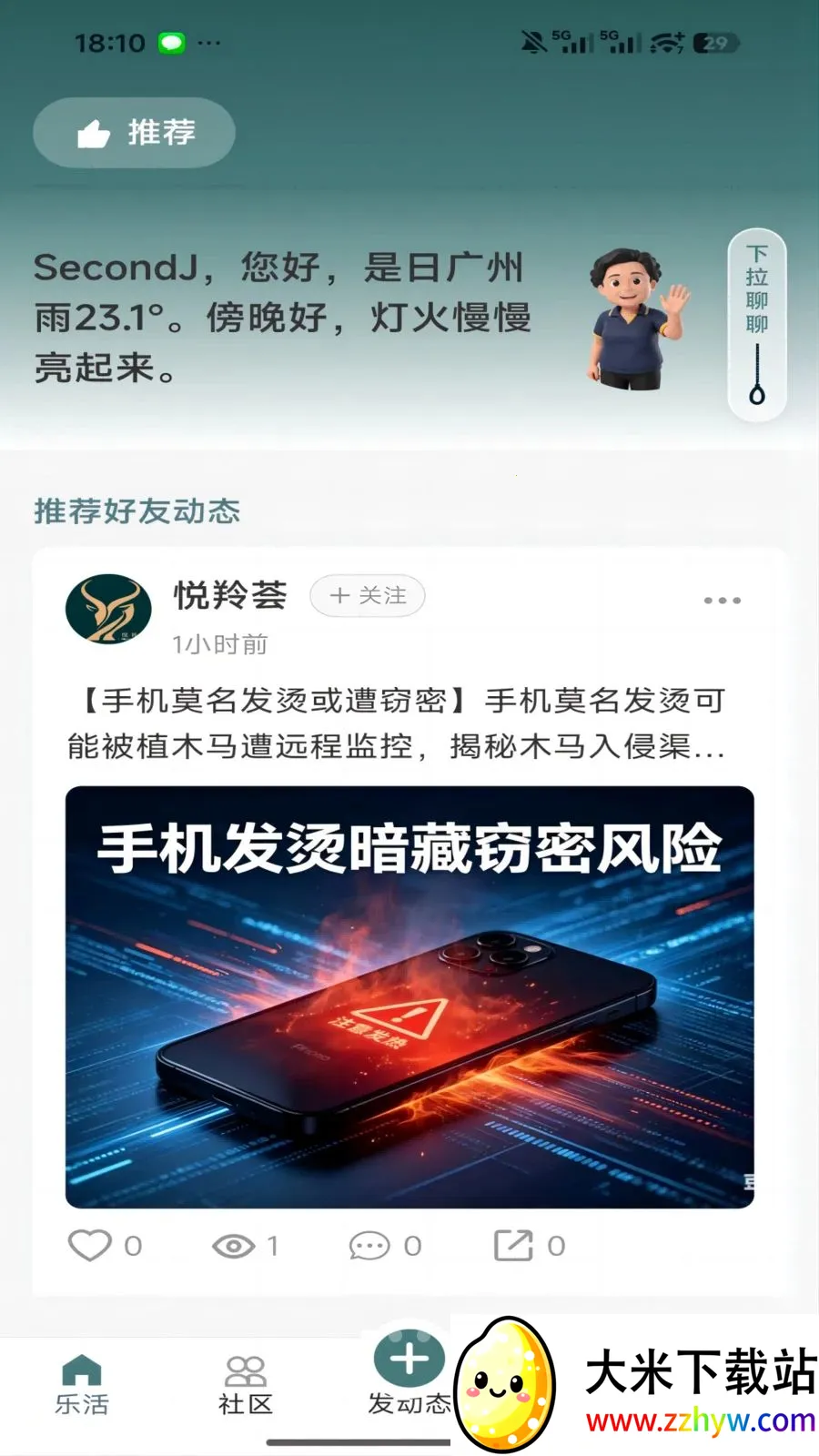Tap the 下拉聊聊 pull handle
Viewport: 819px width, 1456px height.
click(x=756, y=325)
